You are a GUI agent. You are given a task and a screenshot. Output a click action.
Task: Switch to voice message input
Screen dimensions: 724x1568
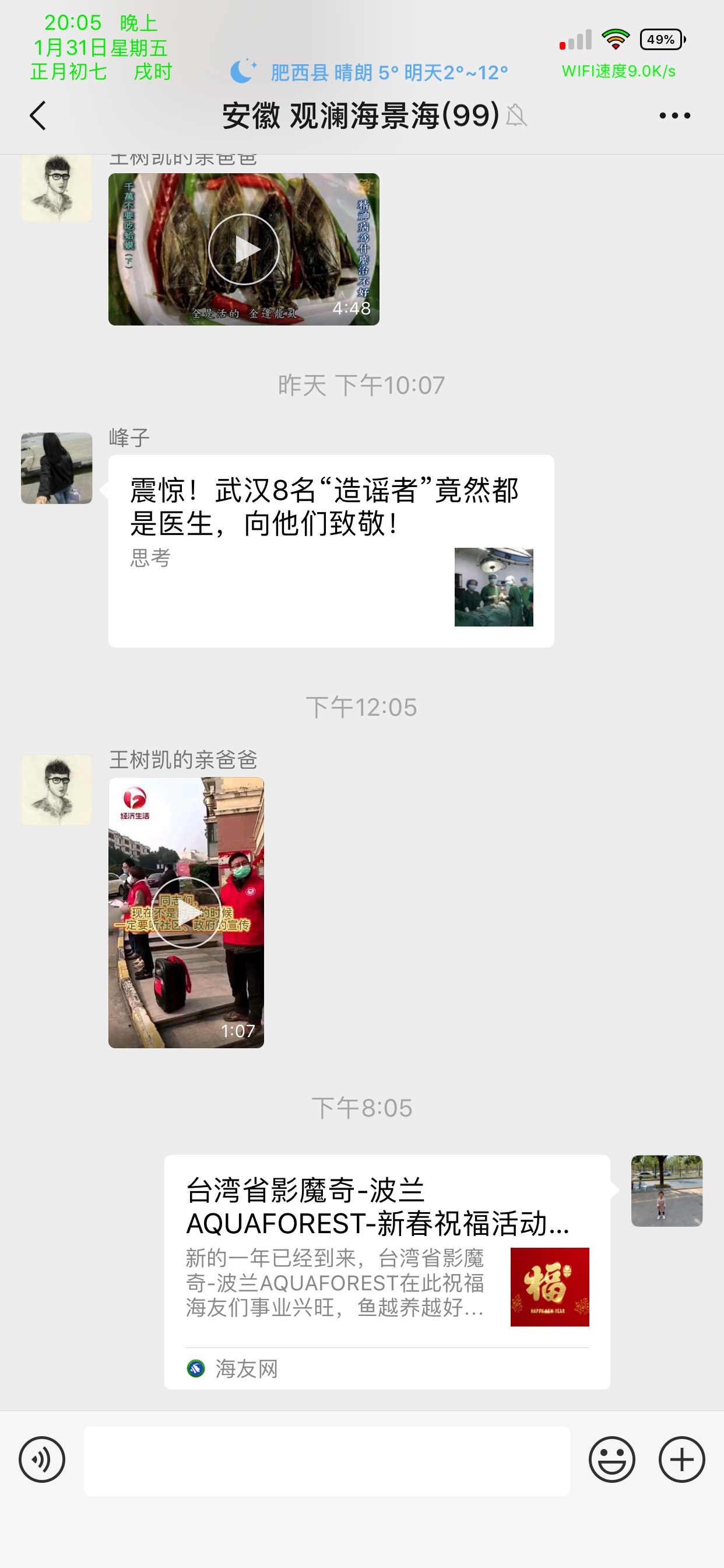pyautogui.click(x=42, y=1459)
